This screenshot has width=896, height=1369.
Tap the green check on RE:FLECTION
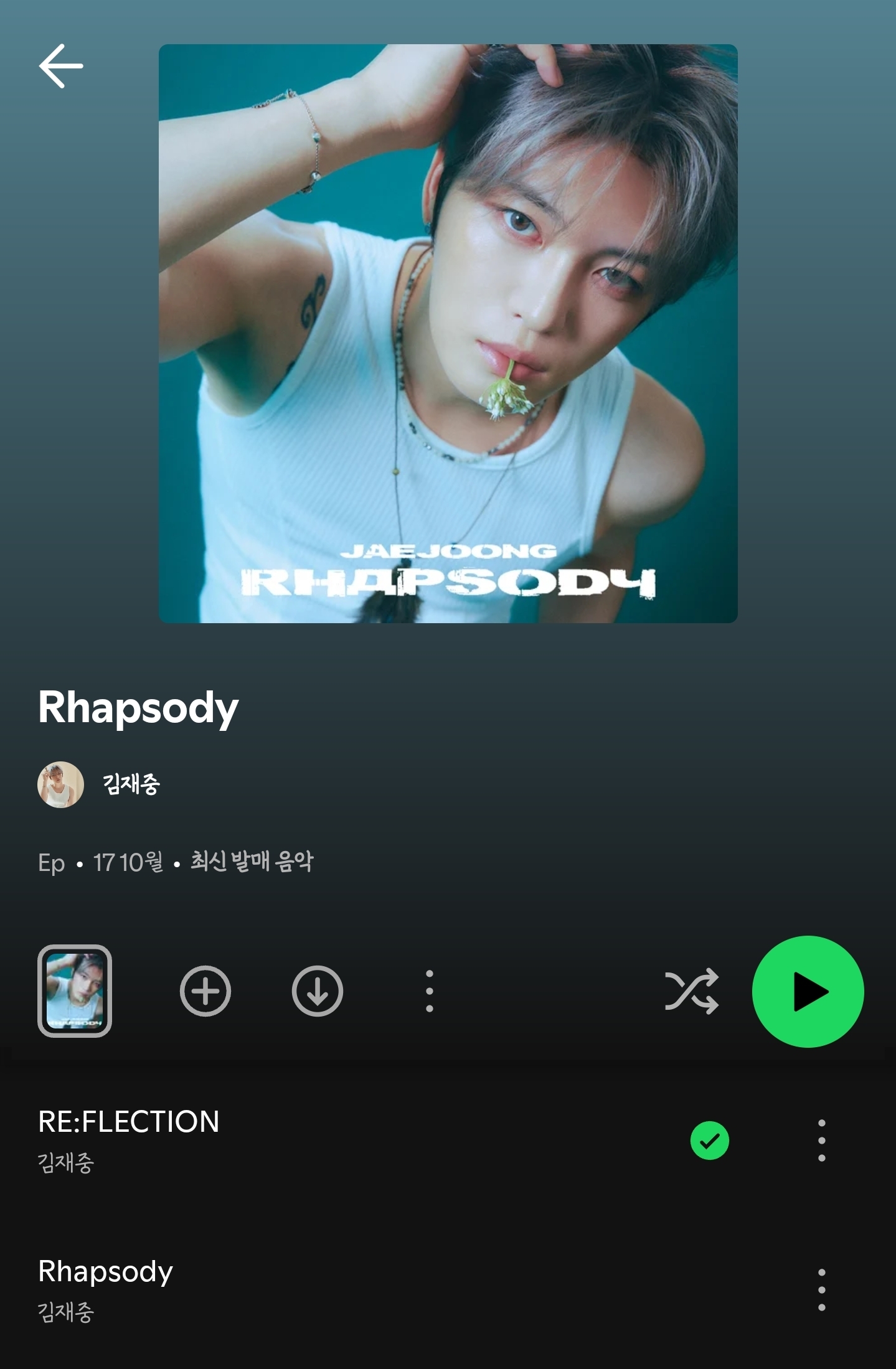coord(710,1141)
